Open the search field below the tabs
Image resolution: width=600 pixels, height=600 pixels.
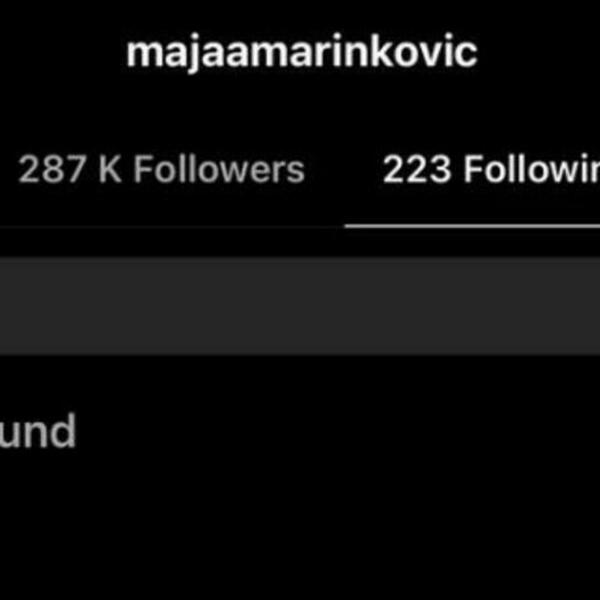300,306
